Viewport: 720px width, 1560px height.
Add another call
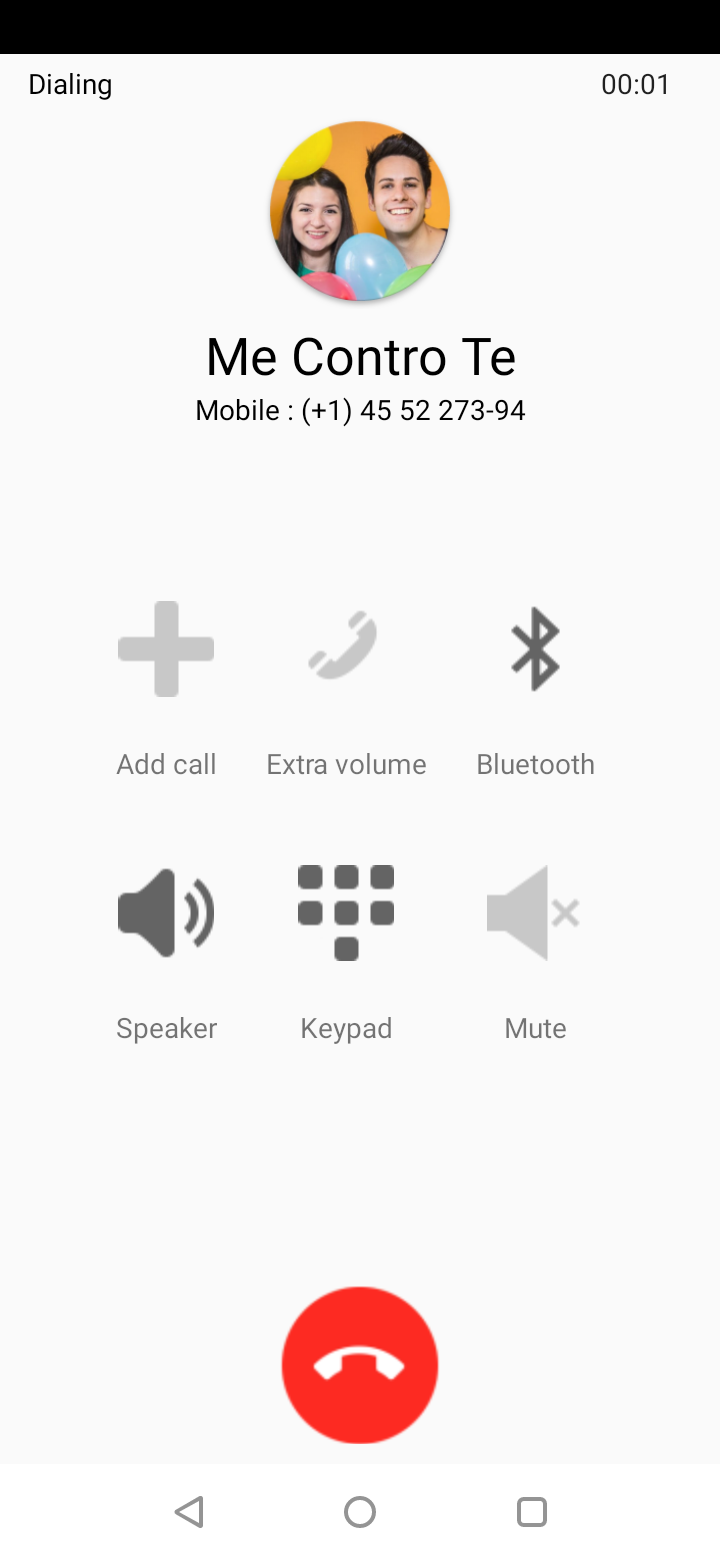(x=166, y=649)
